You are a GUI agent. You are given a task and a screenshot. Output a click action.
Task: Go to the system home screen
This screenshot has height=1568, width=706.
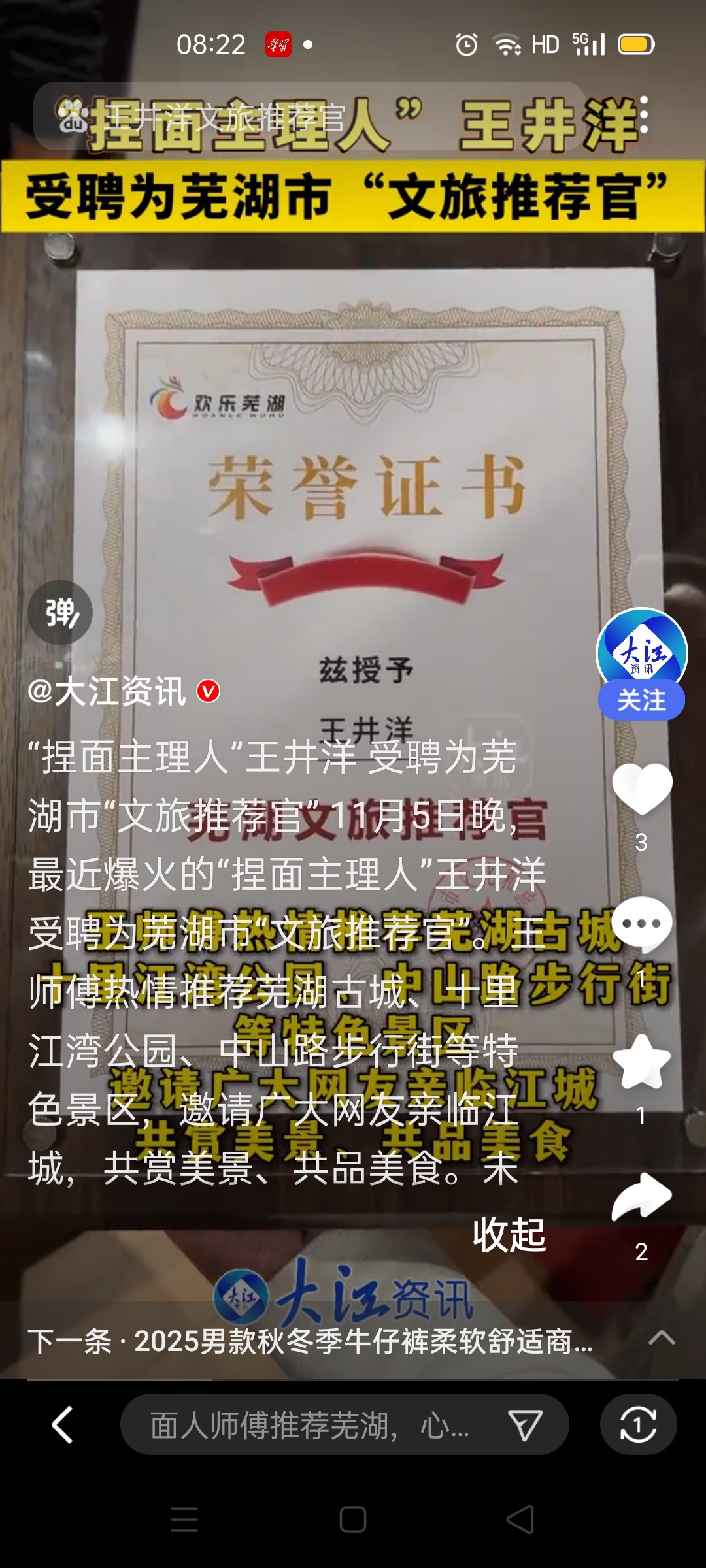pyautogui.click(x=353, y=1520)
